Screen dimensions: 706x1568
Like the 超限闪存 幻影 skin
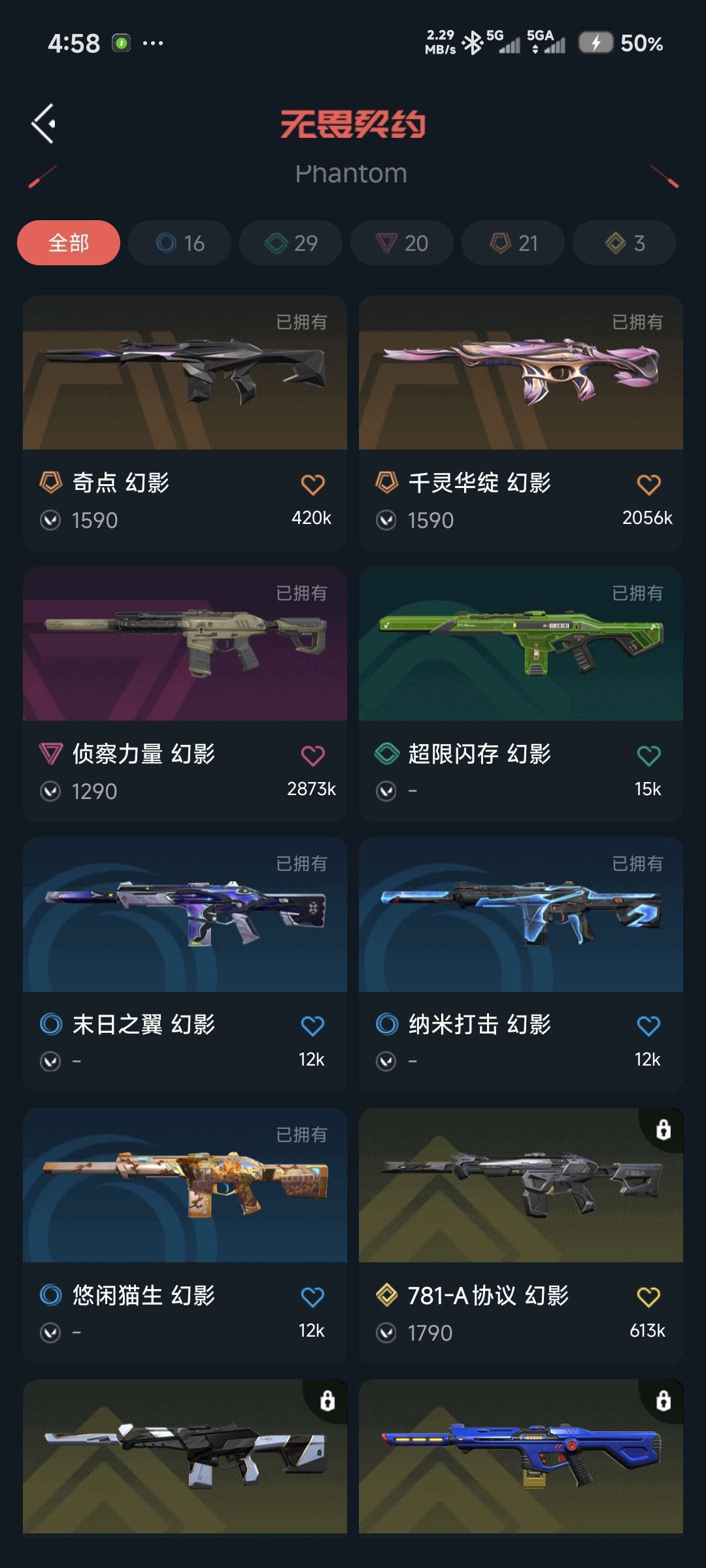pyautogui.click(x=648, y=756)
